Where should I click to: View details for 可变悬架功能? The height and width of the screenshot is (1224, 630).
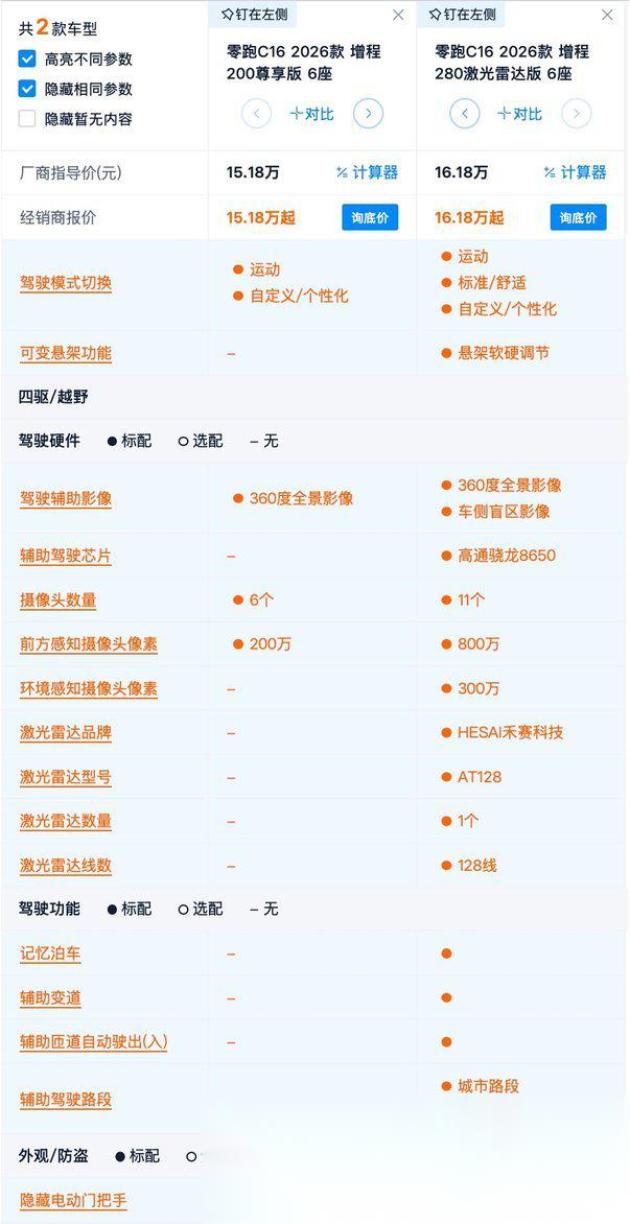coord(66,353)
